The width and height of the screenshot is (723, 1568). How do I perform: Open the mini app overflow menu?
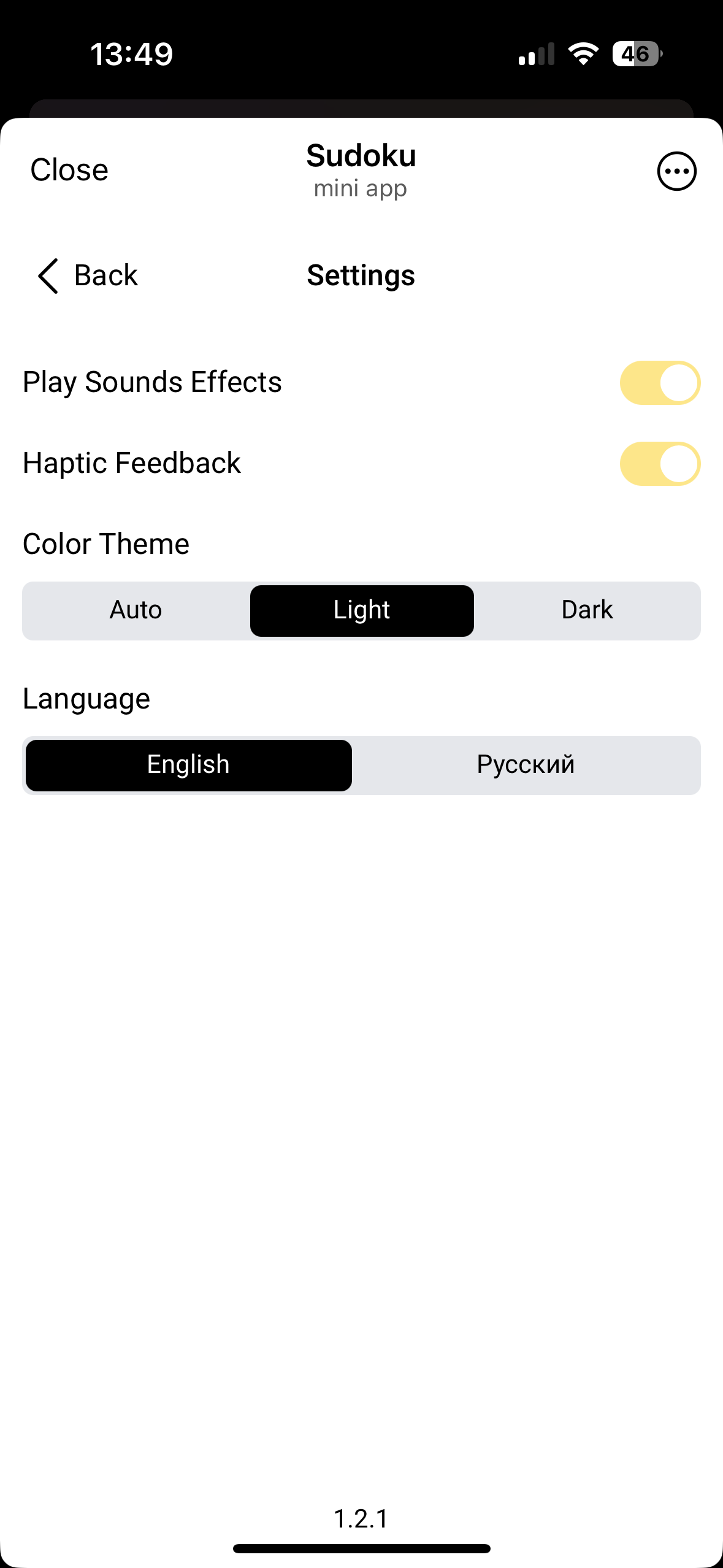[676, 171]
